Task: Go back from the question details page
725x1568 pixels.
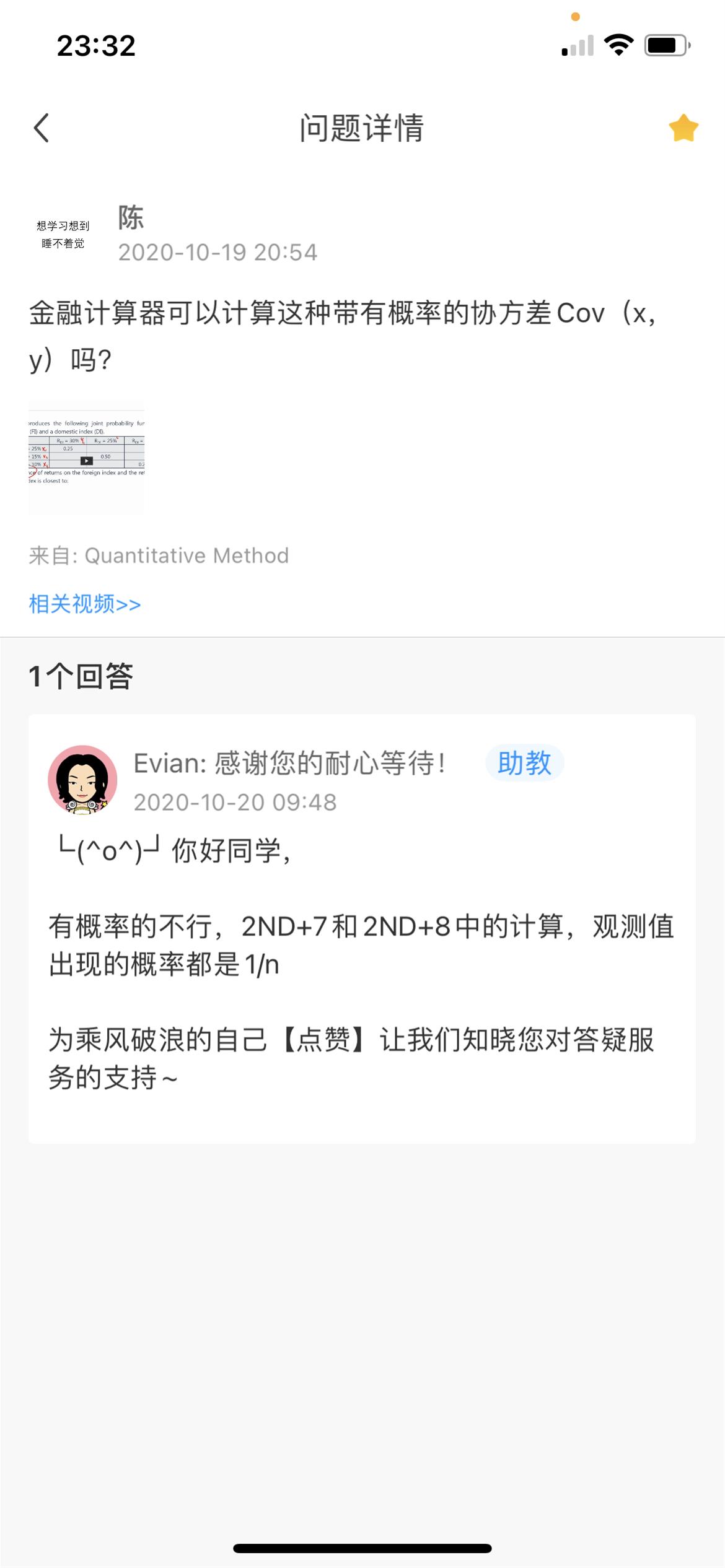Action: (42, 128)
